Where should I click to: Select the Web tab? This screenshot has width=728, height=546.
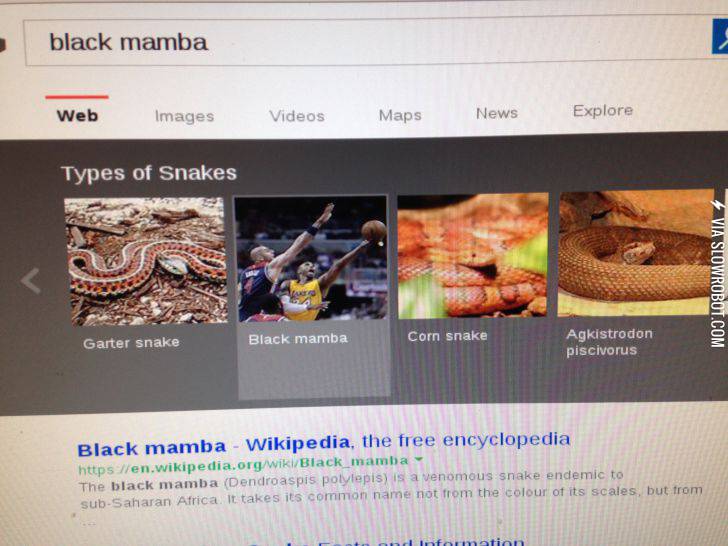(77, 115)
